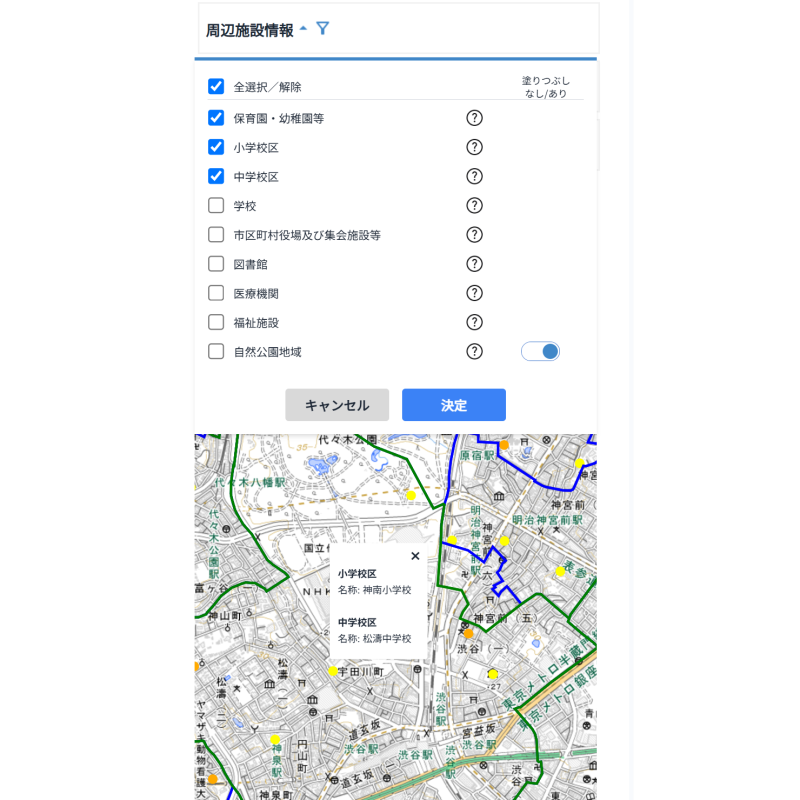Open help icon beside 医療機関
The image size is (800, 800).
(475, 293)
